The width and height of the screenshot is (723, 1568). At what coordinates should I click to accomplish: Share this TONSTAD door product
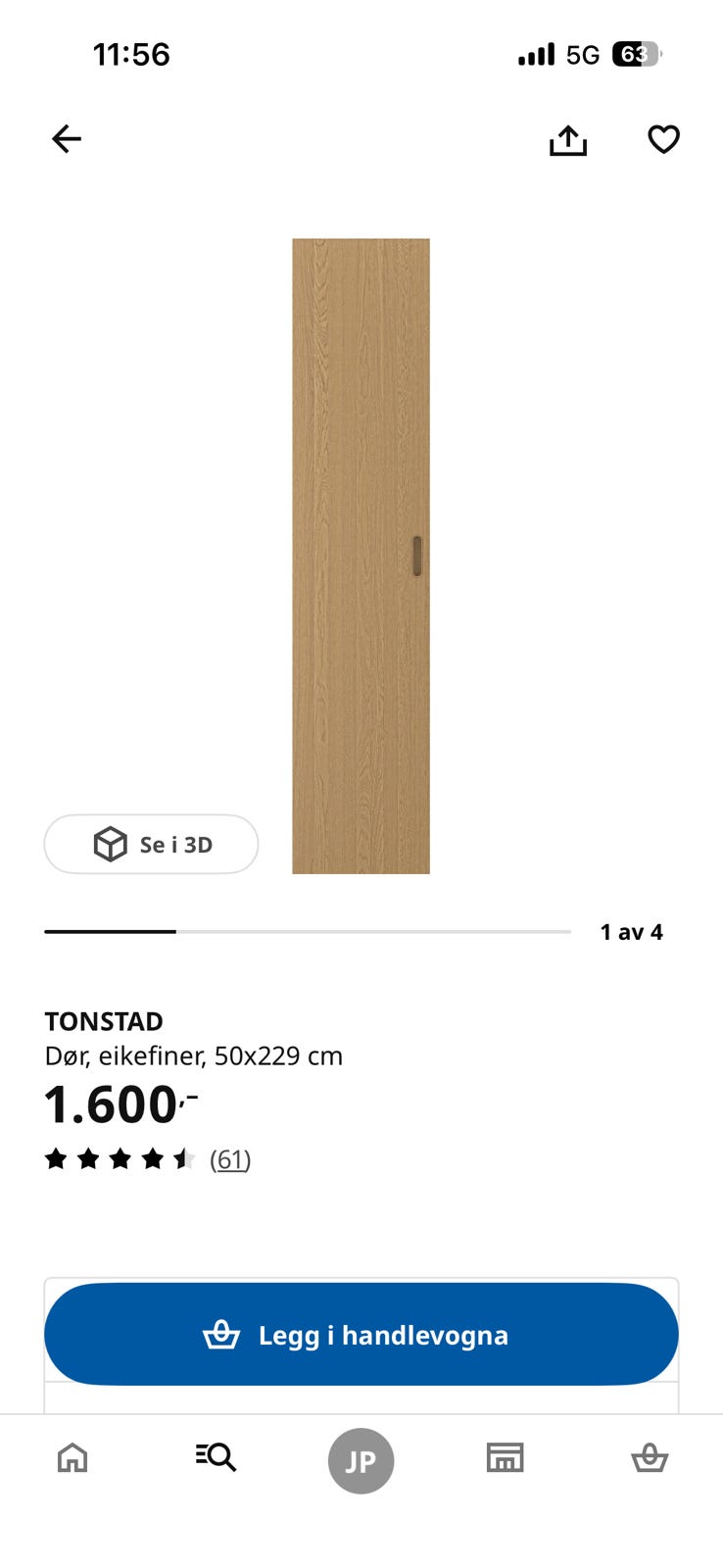click(567, 140)
